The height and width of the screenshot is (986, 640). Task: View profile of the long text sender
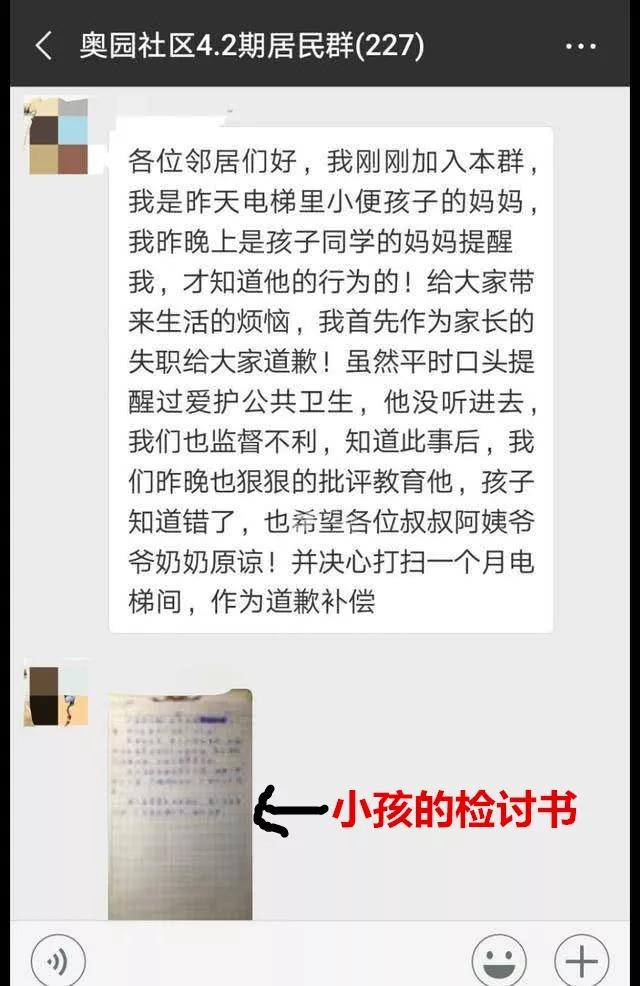(58, 136)
